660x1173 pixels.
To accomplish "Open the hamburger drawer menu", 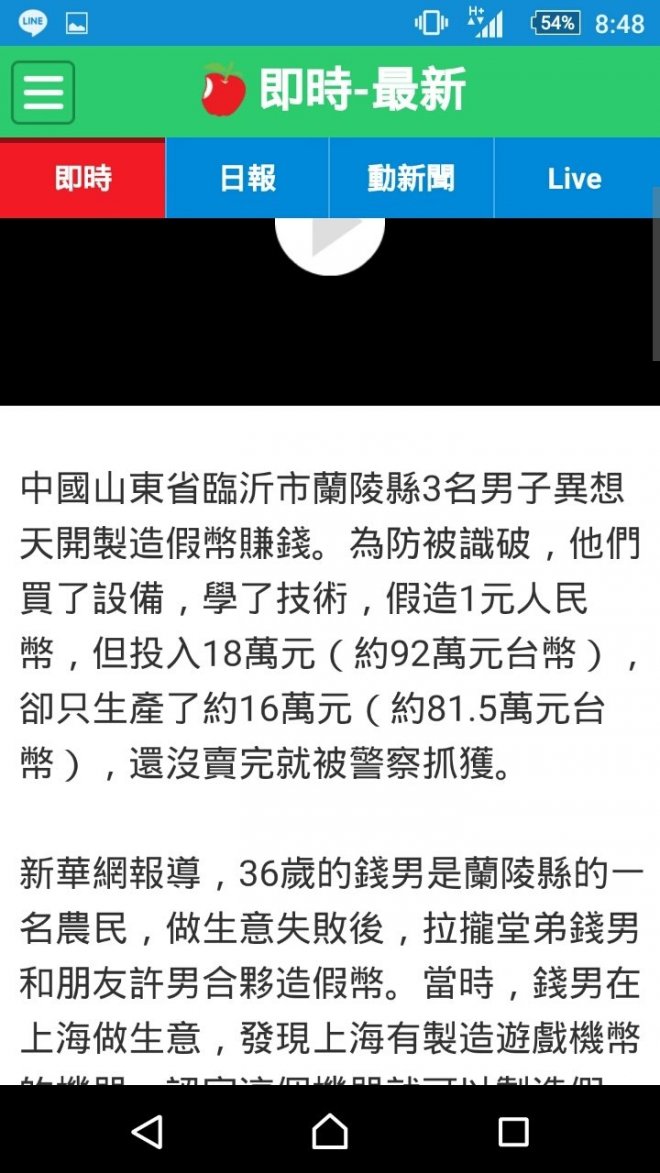I will click(43, 92).
